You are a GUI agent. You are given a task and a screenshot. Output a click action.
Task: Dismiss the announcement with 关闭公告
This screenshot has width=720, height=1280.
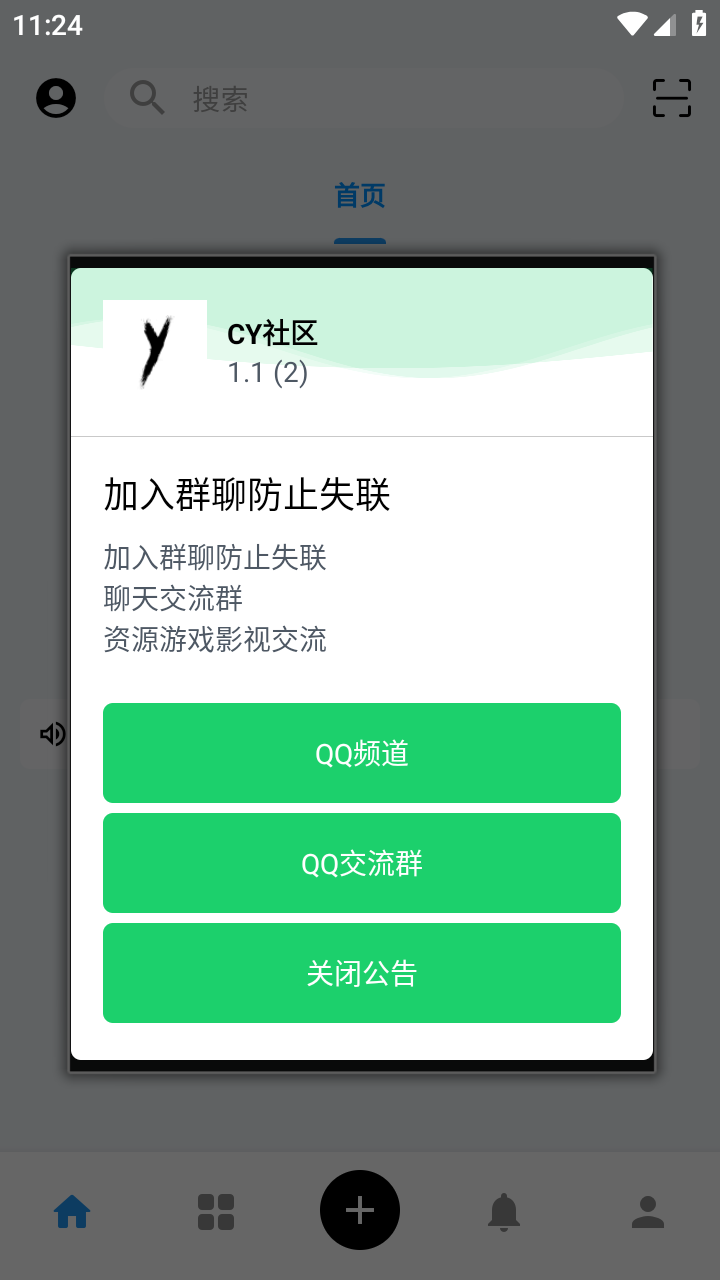(361, 973)
